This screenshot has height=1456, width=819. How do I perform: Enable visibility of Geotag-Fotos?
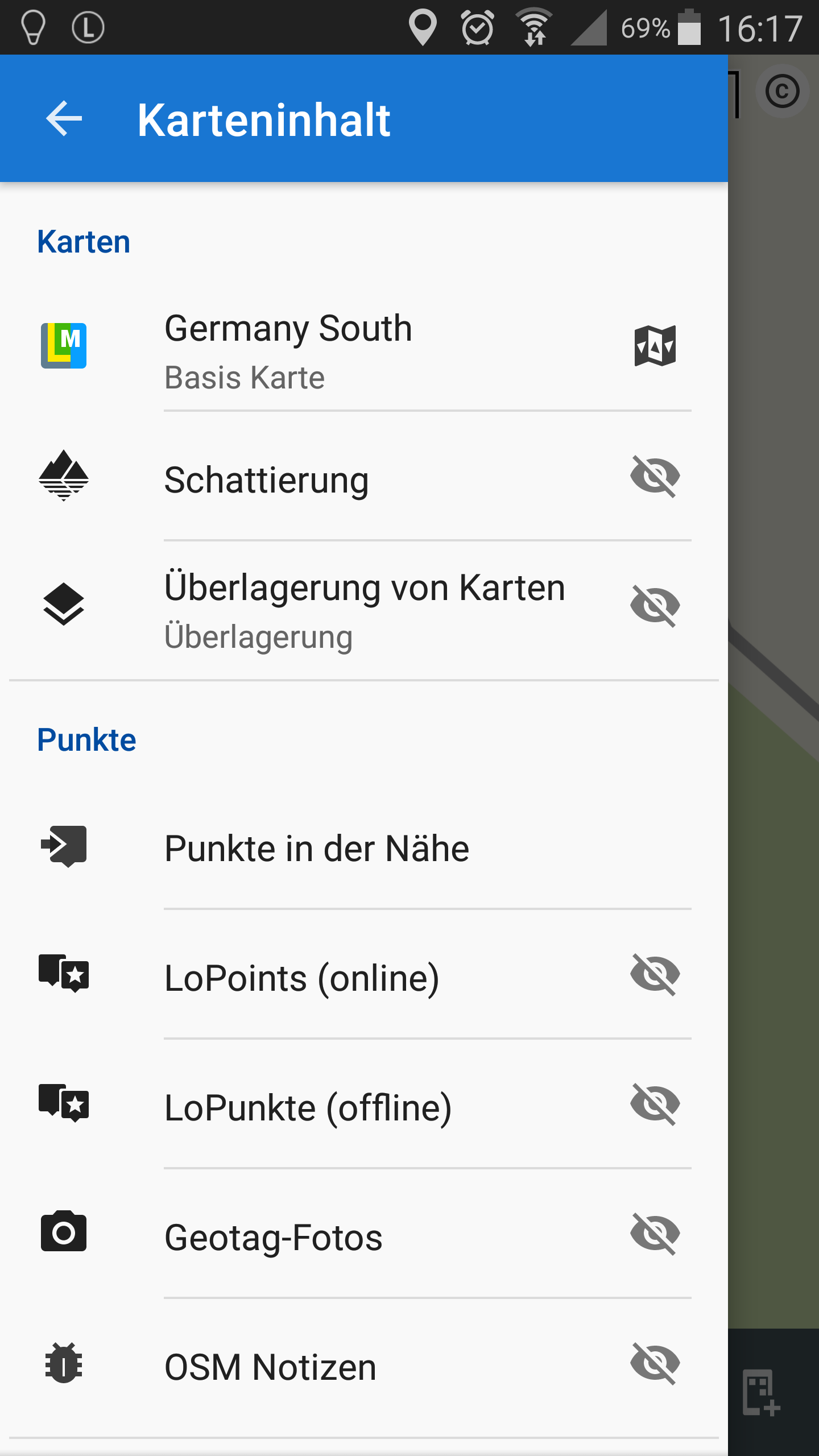coord(655,1234)
